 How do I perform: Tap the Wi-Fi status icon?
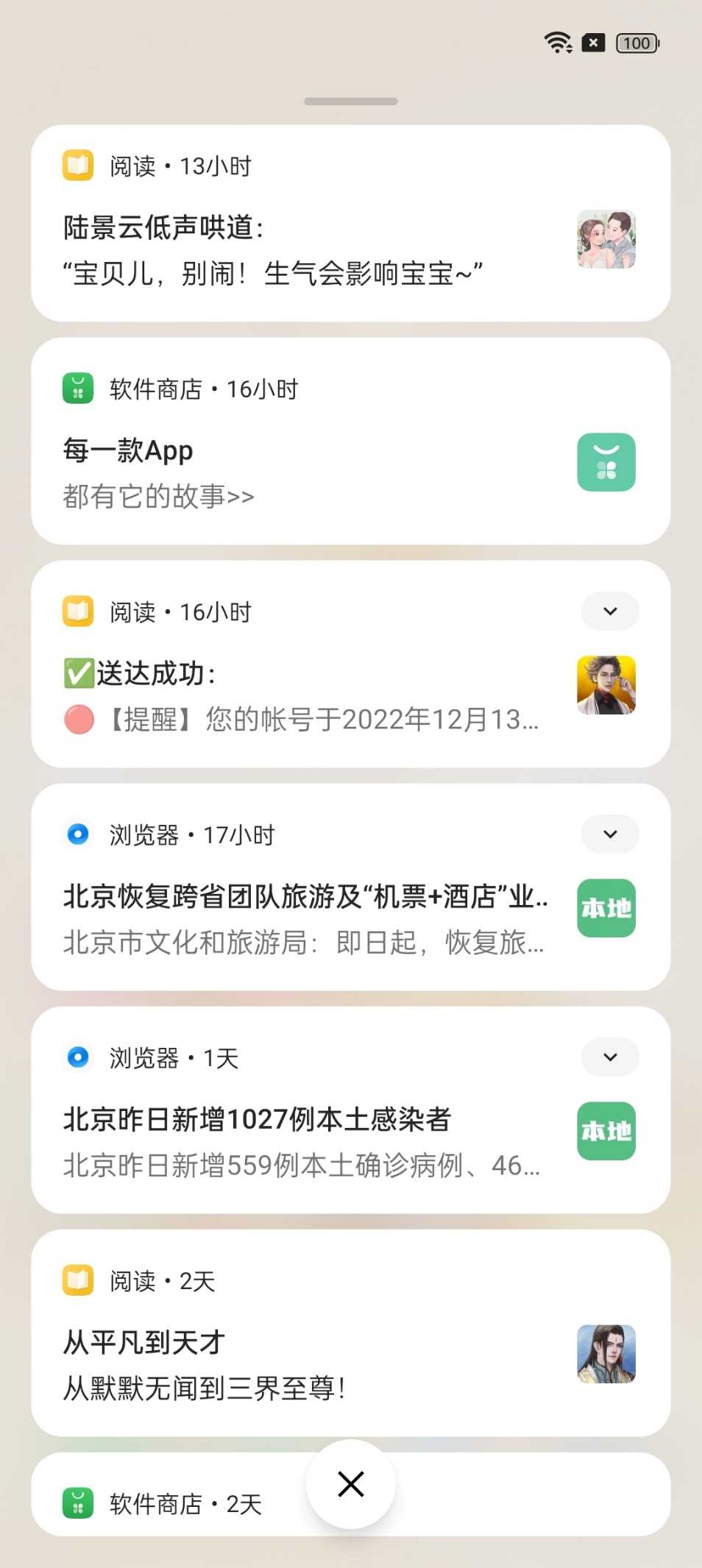point(557,43)
